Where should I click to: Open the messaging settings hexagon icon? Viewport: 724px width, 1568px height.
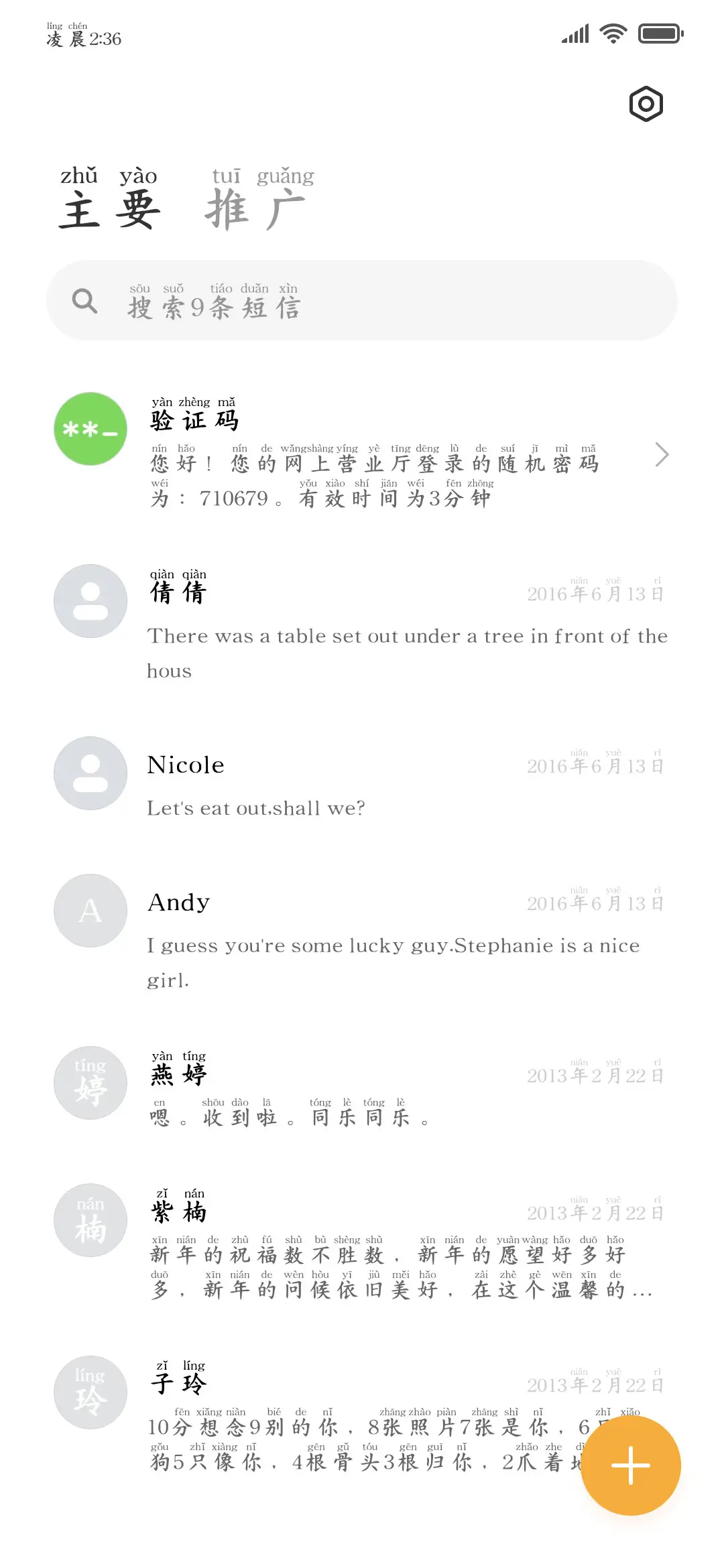(646, 104)
